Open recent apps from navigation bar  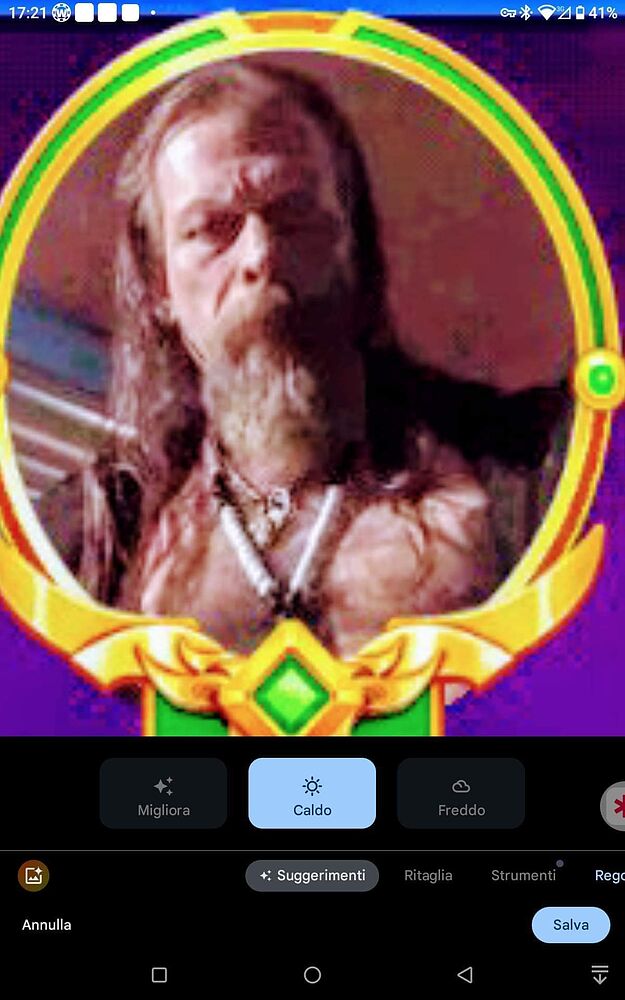(x=159, y=974)
